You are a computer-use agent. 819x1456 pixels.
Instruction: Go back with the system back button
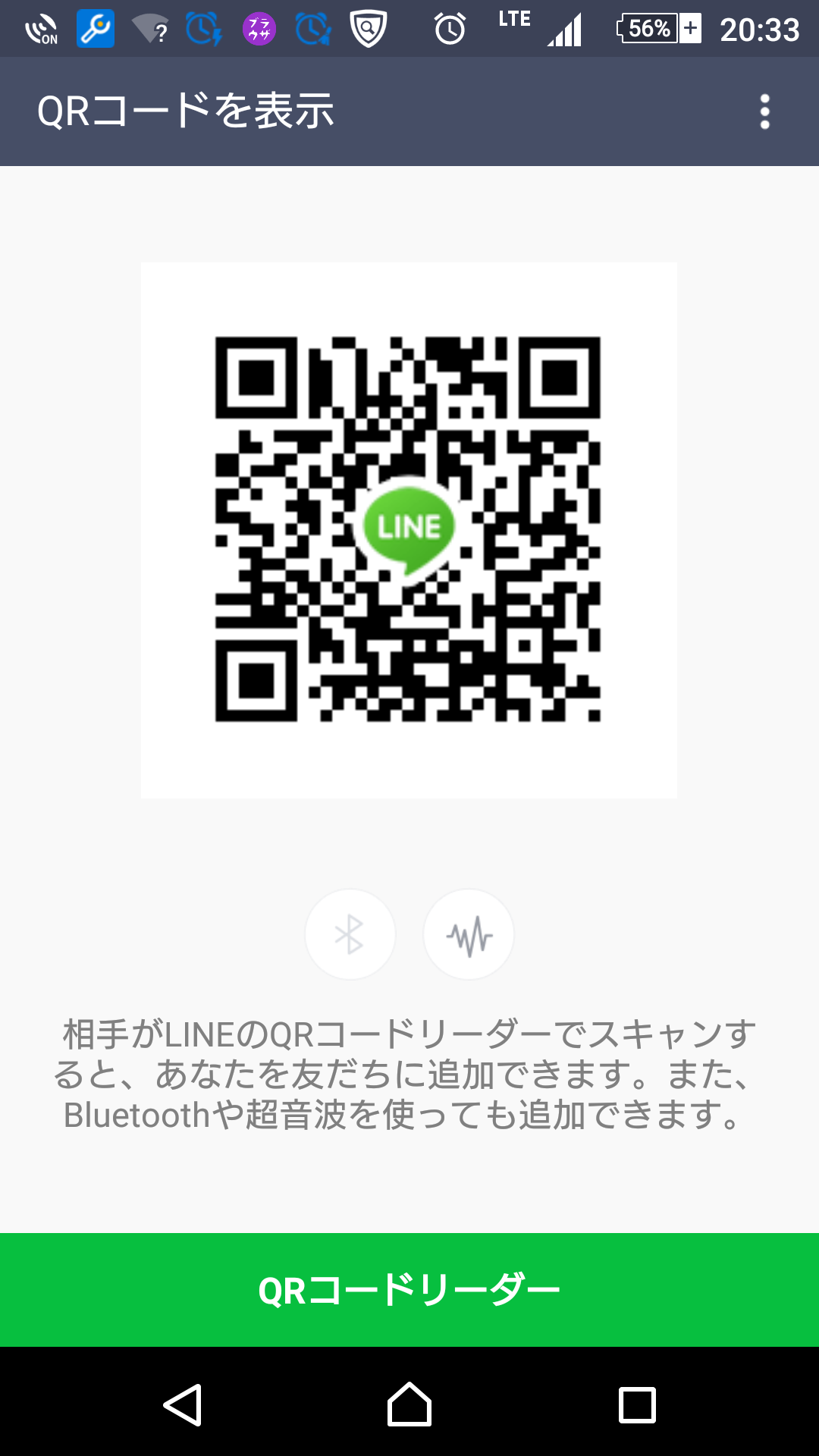(x=183, y=1404)
